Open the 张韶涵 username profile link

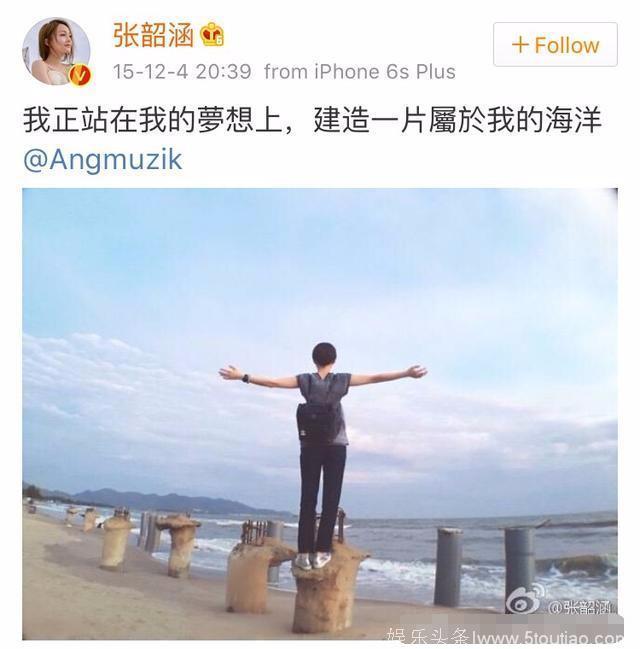(x=153, y=36)
